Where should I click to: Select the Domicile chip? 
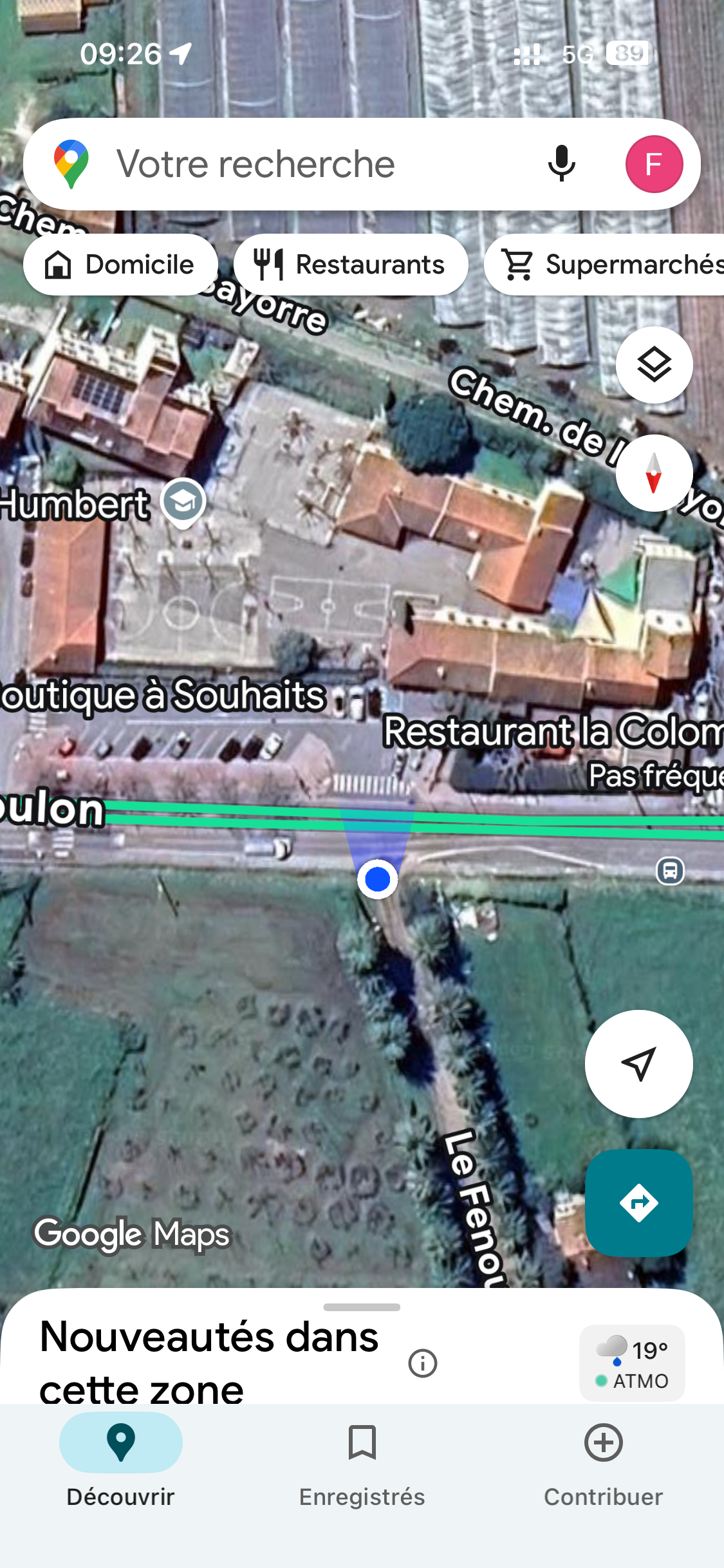click(120, 265)
